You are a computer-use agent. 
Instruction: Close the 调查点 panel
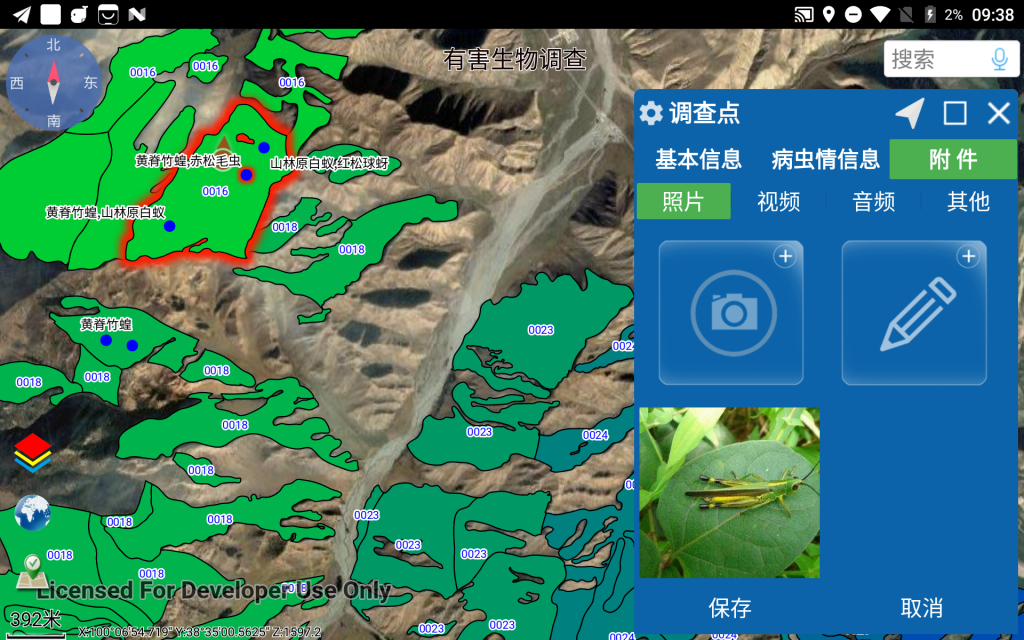point(999,113)
